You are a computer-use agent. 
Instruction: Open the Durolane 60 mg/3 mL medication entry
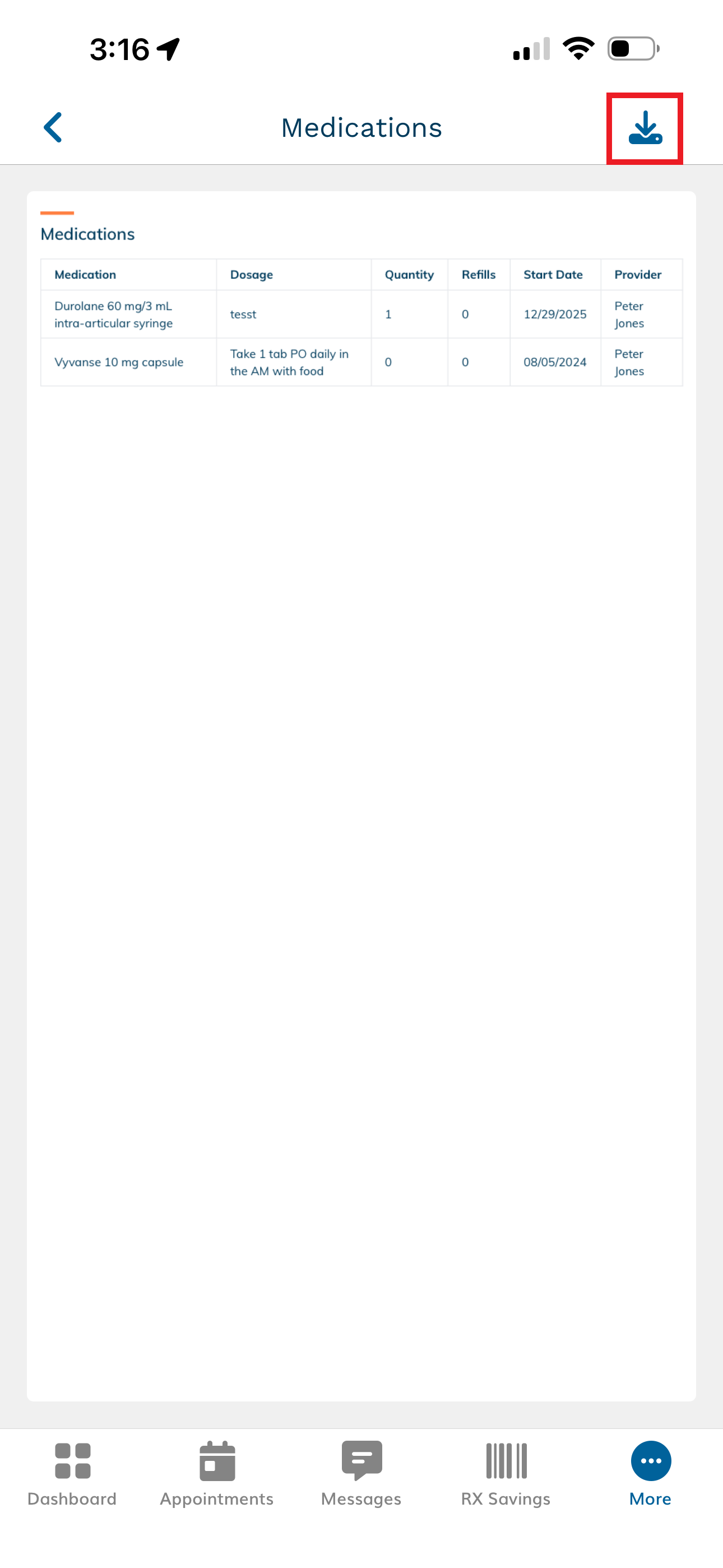(128, 314)
